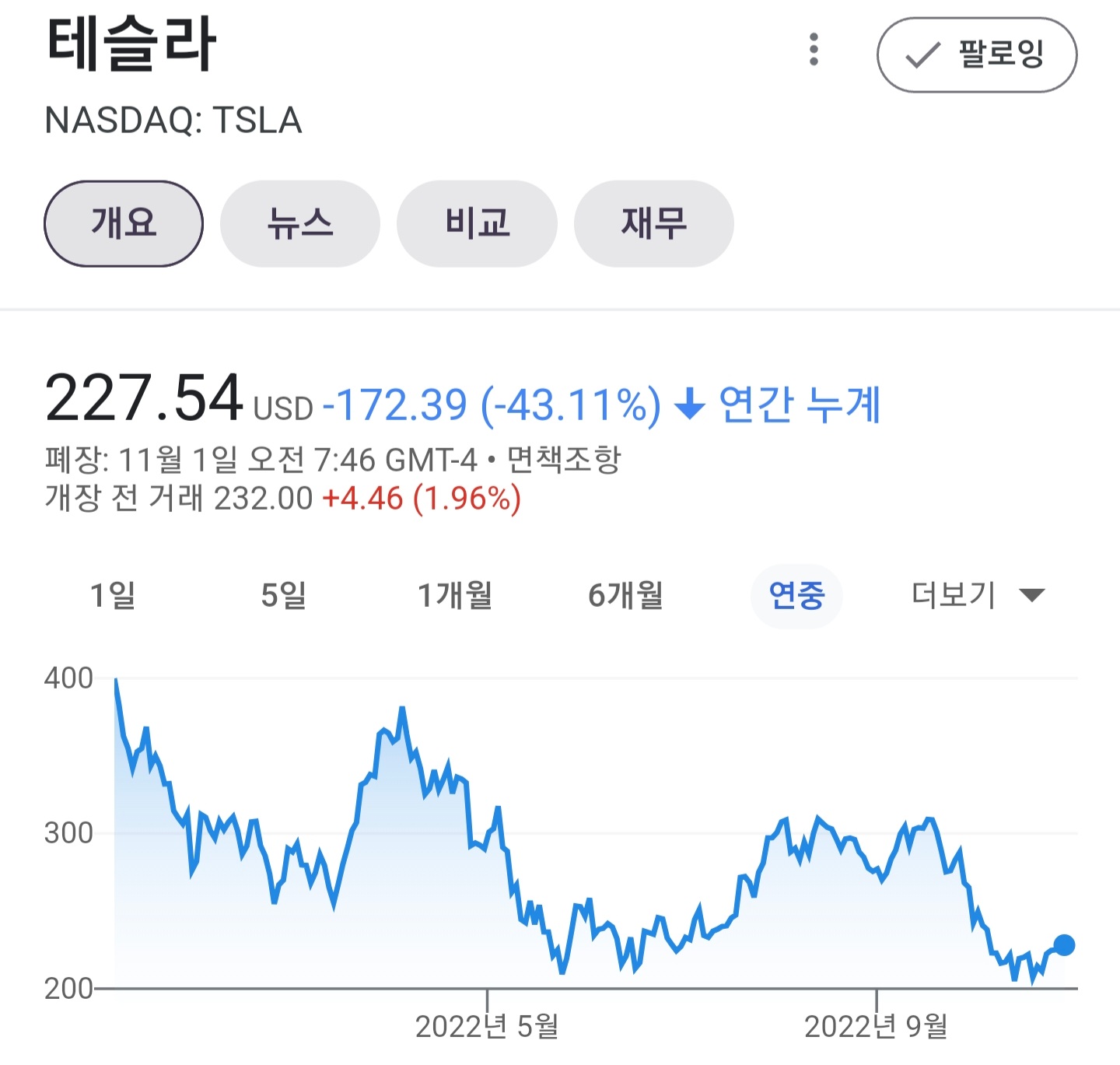Select the 1개월 chart range
The image size is (1120, 1065).
[455, 596]
